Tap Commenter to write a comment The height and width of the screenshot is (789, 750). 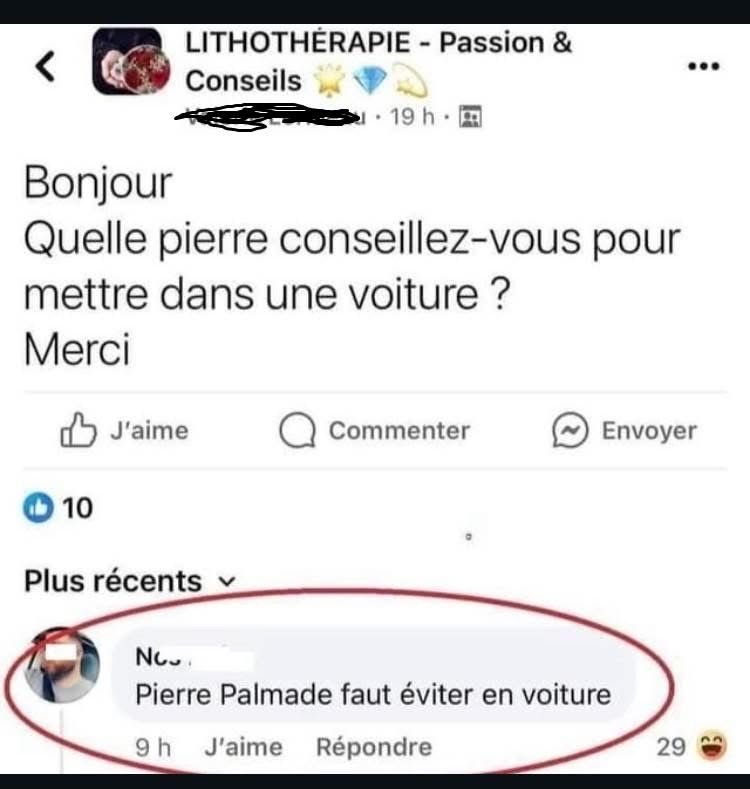click(375, 431)
